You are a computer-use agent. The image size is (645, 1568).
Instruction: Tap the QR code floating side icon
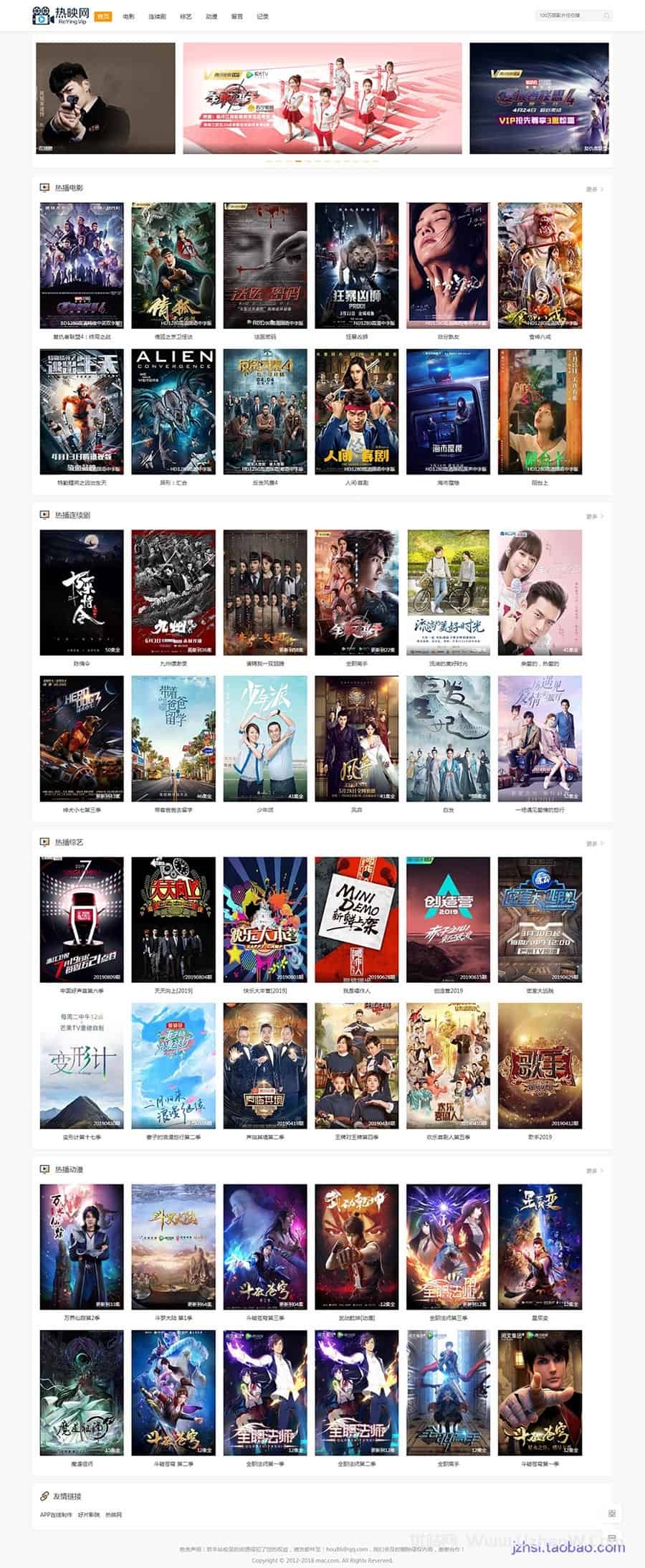pos(611,1513)
